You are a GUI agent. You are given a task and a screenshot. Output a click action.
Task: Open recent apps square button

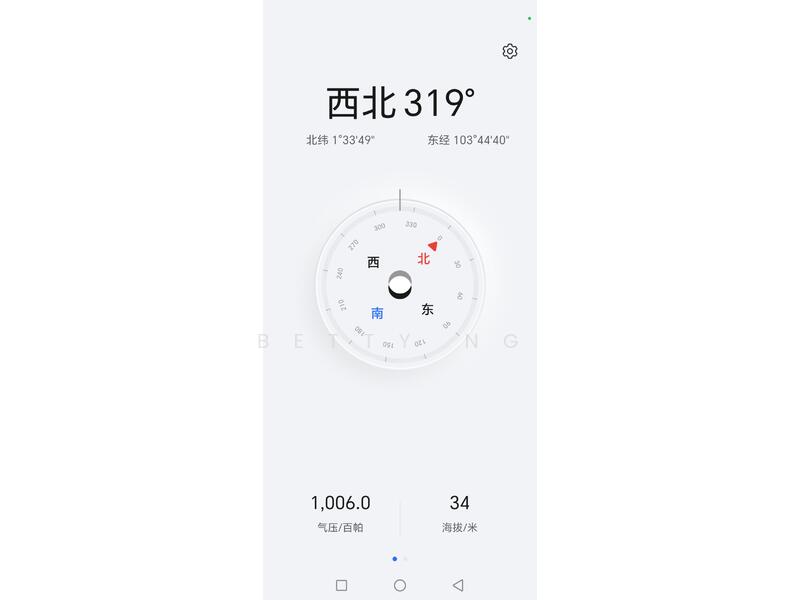coord(342,585)
